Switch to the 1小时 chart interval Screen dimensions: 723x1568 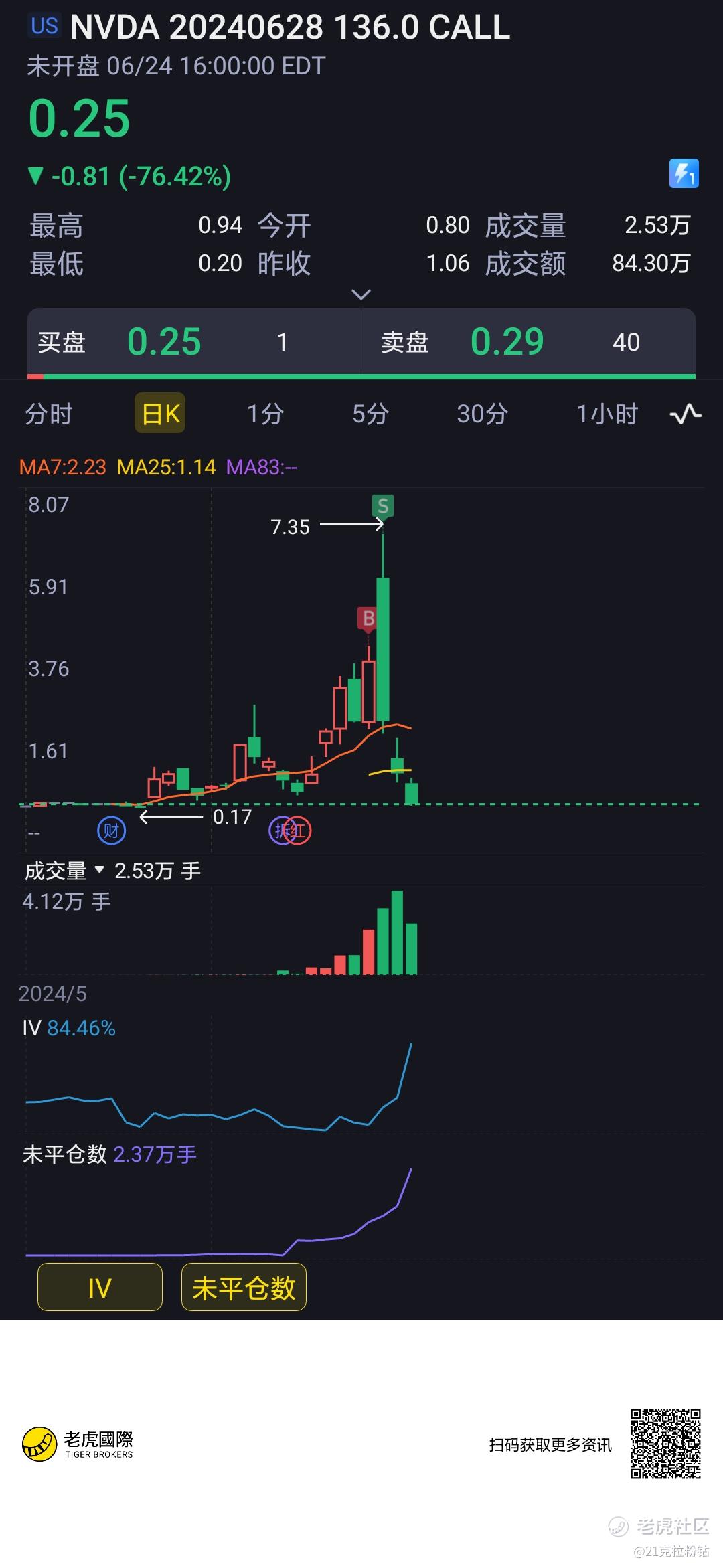pyautogui.click(x=607, y=414)
